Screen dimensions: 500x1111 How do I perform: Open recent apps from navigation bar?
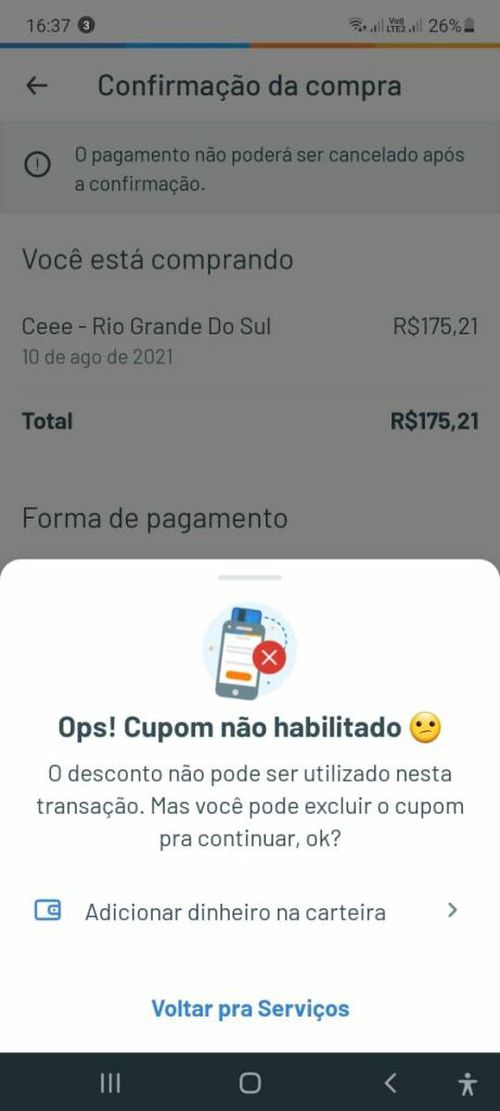click(x=110, y=1082)
